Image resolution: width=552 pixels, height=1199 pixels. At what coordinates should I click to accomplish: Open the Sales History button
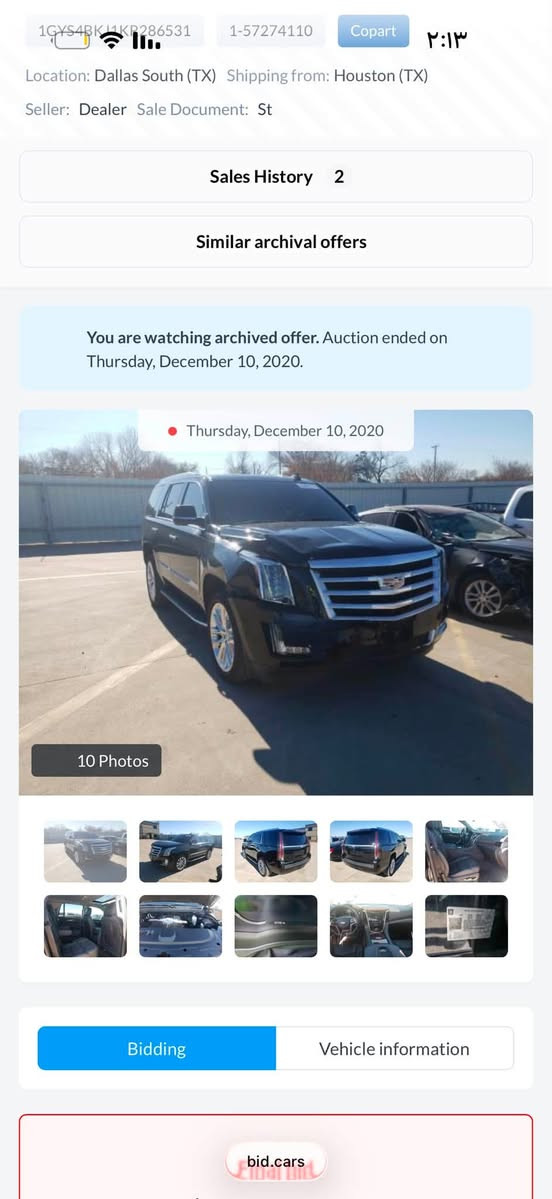[x=276, y=177]
